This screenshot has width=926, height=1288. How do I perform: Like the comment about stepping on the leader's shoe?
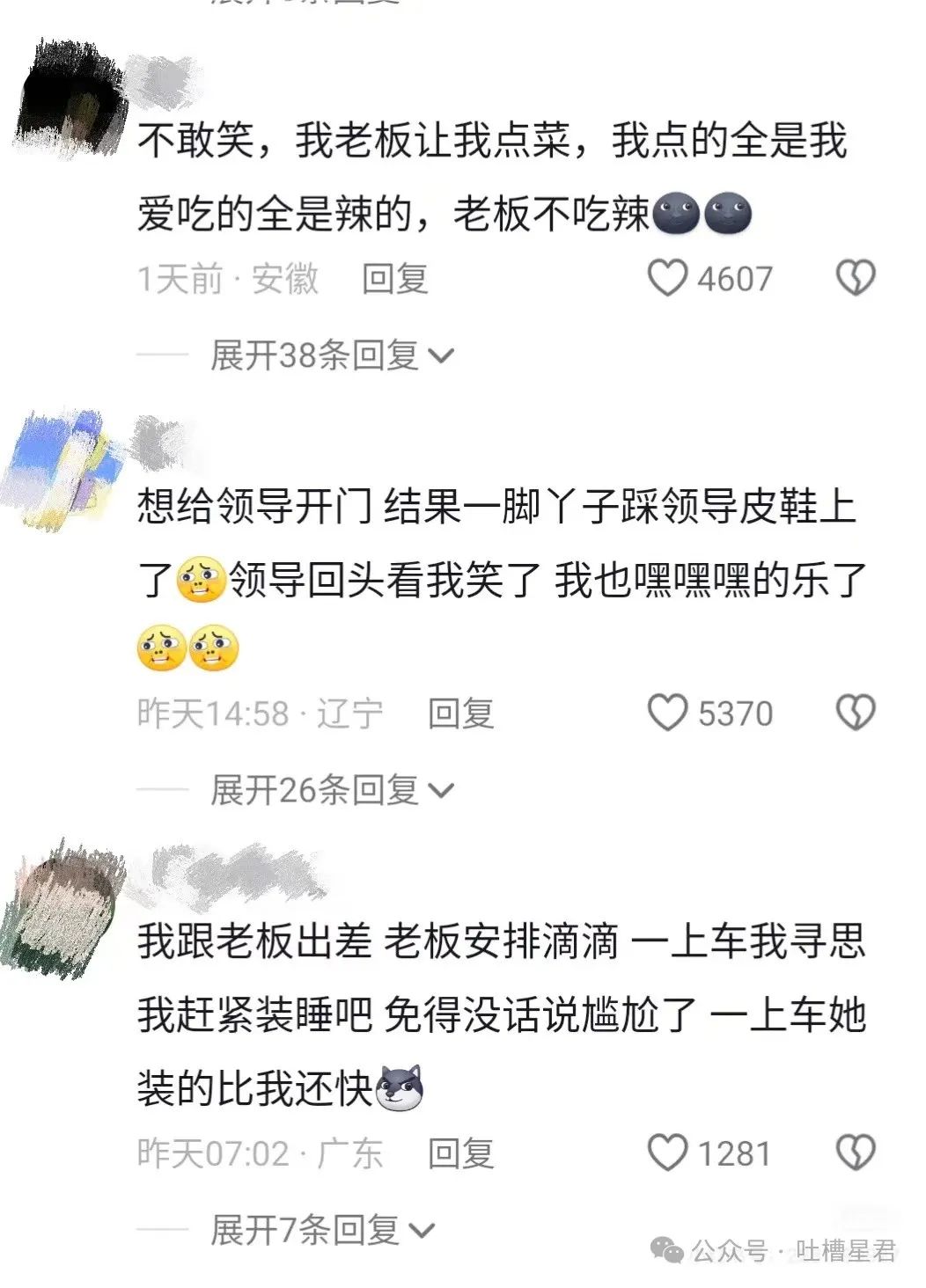point(667,713)
